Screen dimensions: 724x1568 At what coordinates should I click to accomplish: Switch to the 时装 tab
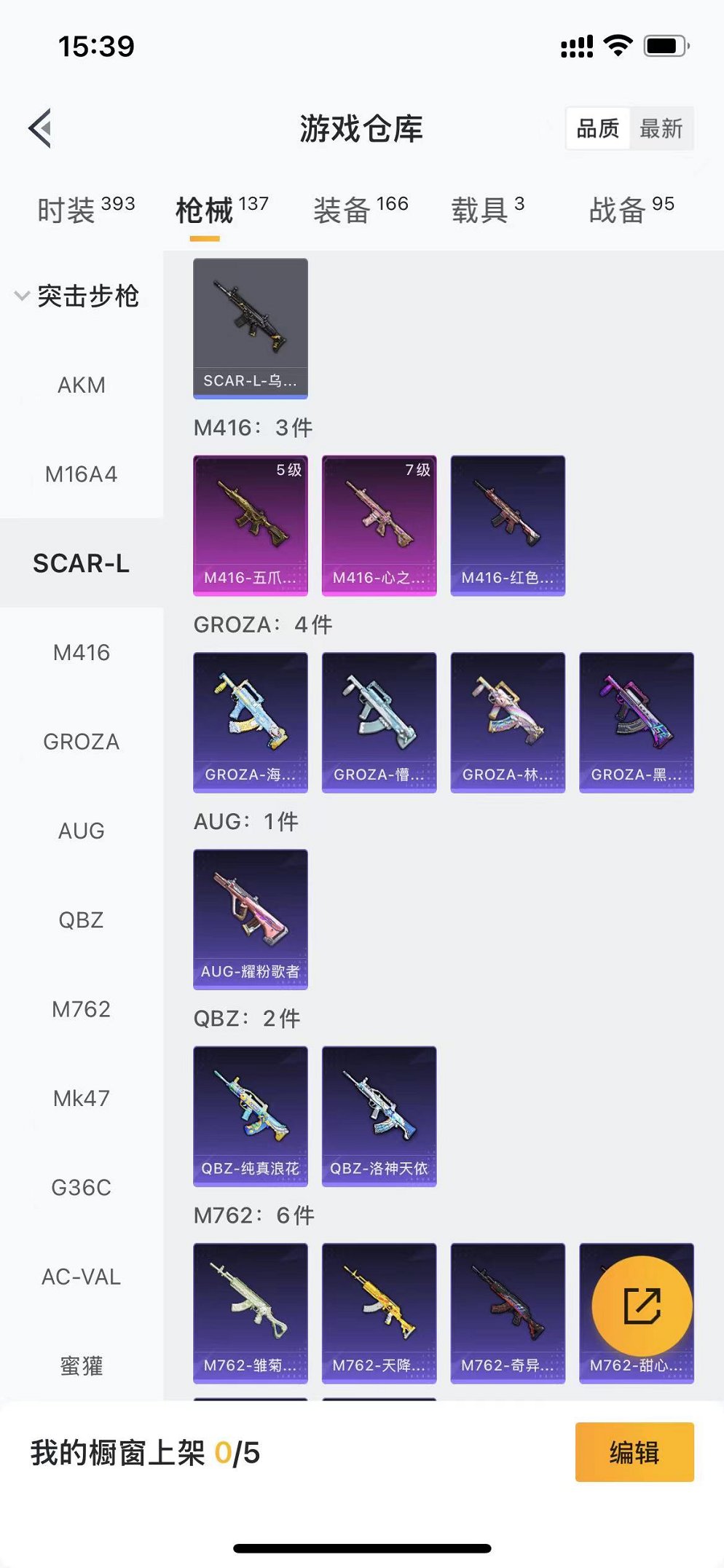[85, 210]
